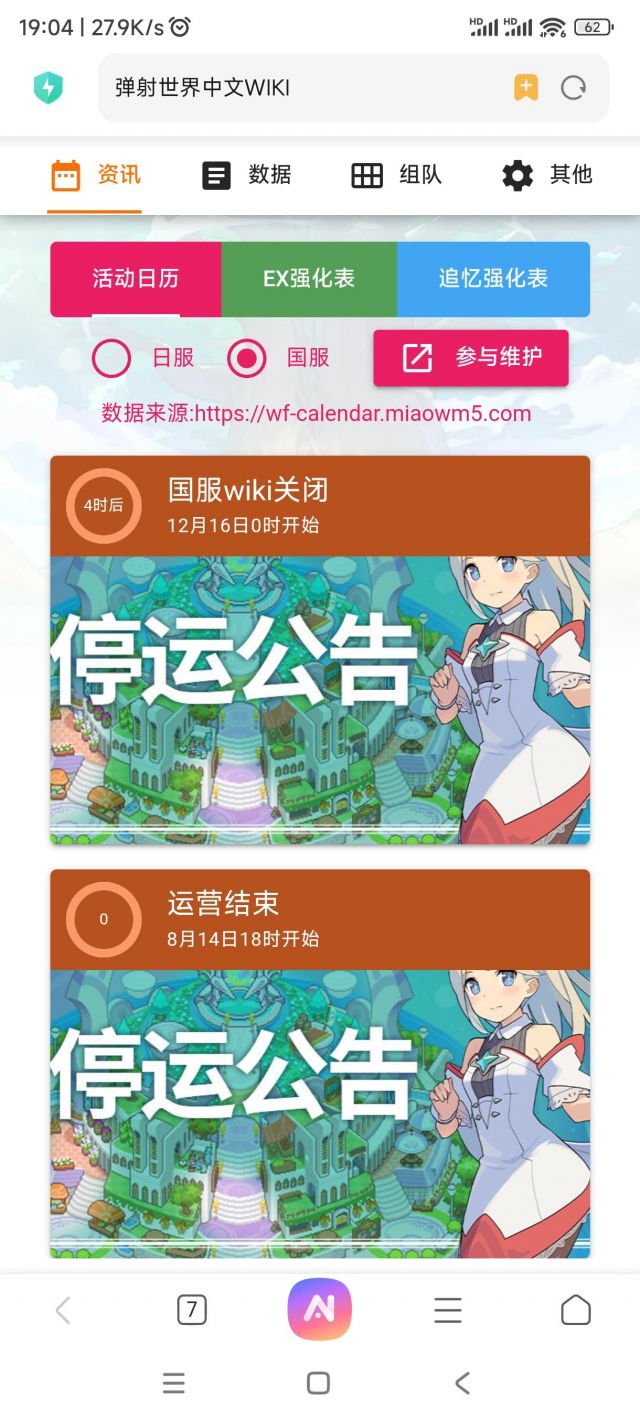Go to the 组队 tab
Screen dimensions: 640x1422
pyautogui.click(x=396, y=175)
